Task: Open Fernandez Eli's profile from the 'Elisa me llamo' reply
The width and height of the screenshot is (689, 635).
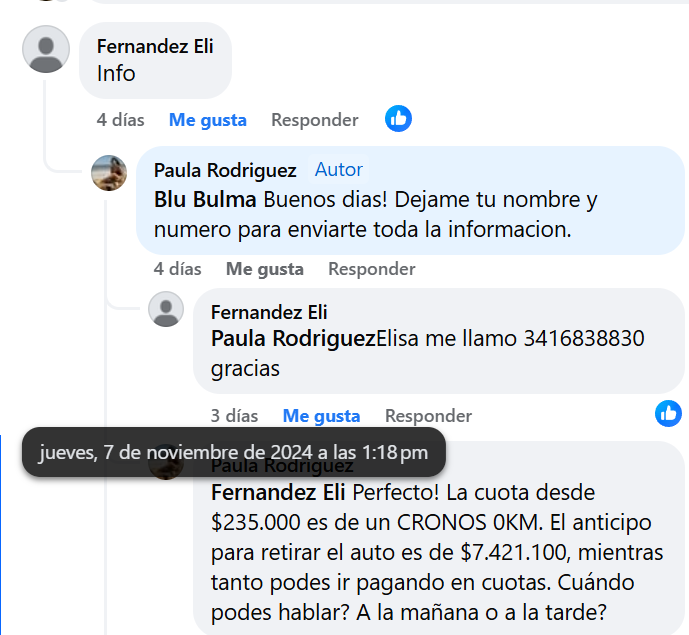Action: [x=269, y=313]
